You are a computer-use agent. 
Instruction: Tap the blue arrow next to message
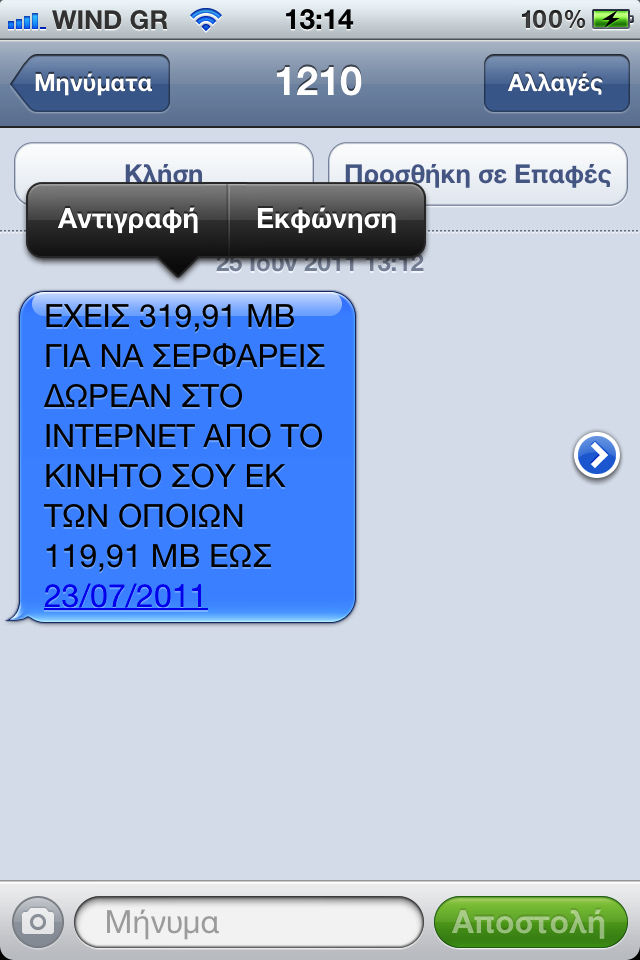pyautogui.click(x=596, y=456)
